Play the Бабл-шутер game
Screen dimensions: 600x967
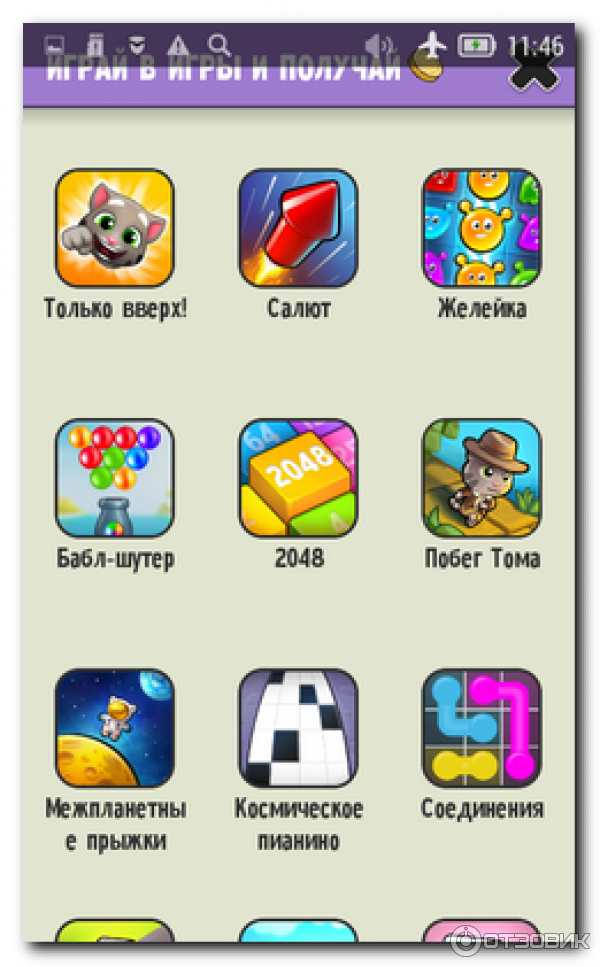coord(114,478)
